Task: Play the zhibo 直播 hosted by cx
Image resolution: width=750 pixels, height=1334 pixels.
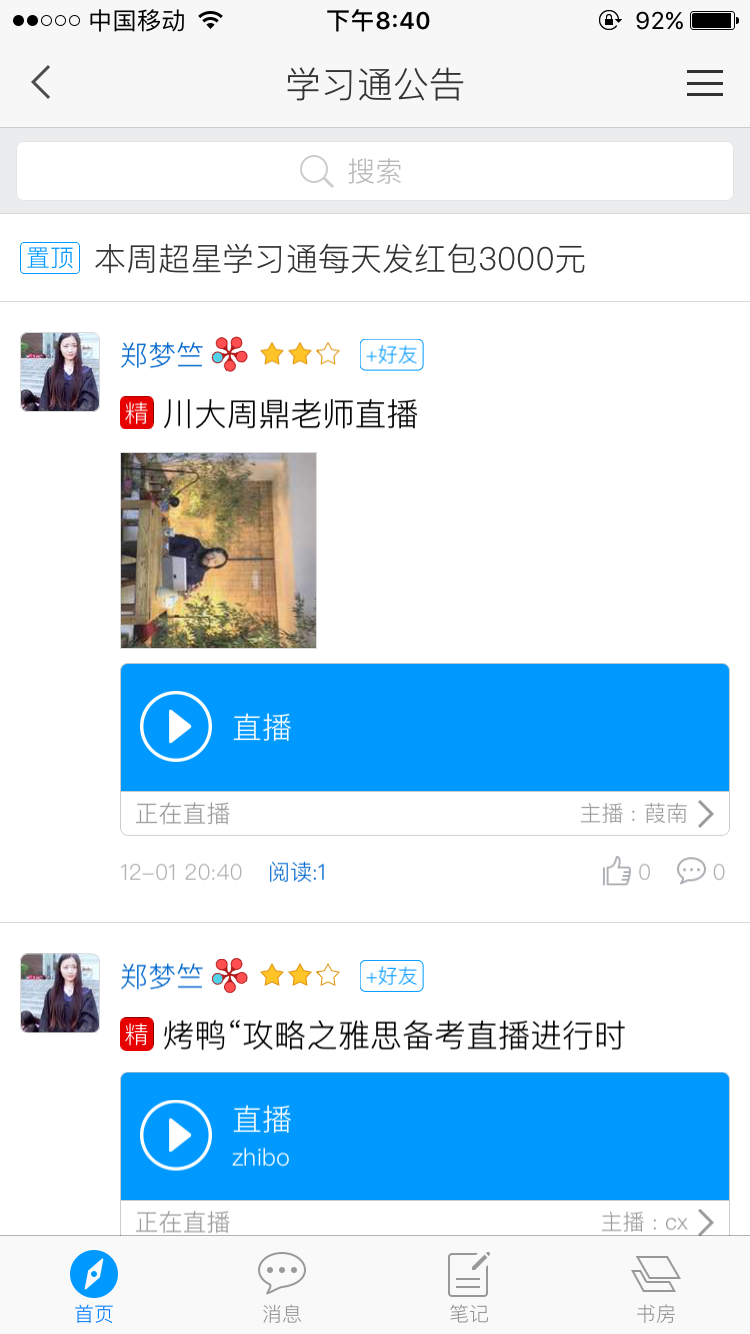Action: point(176,1135)
